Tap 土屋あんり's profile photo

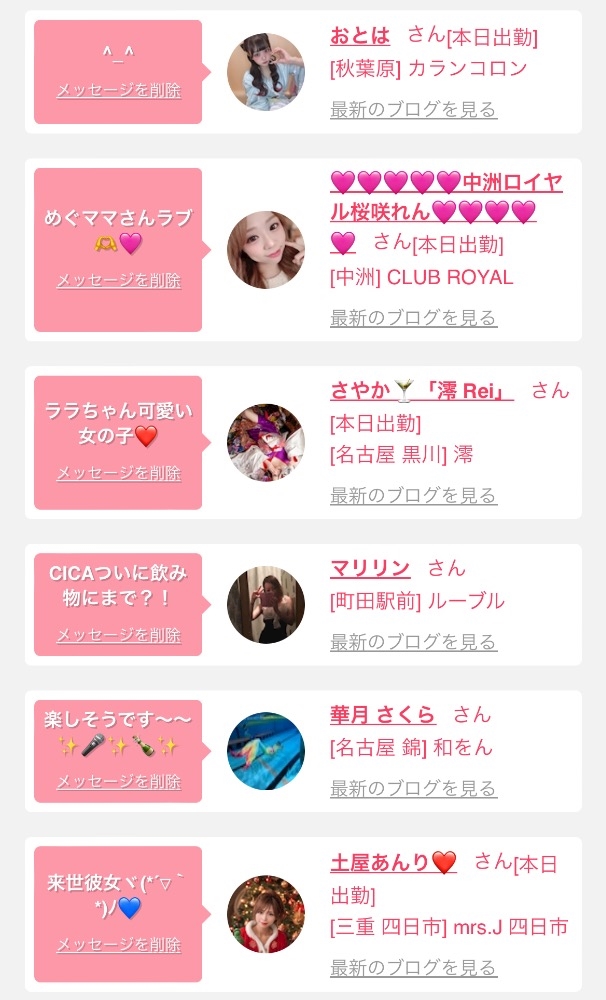(x=266, y=914)
